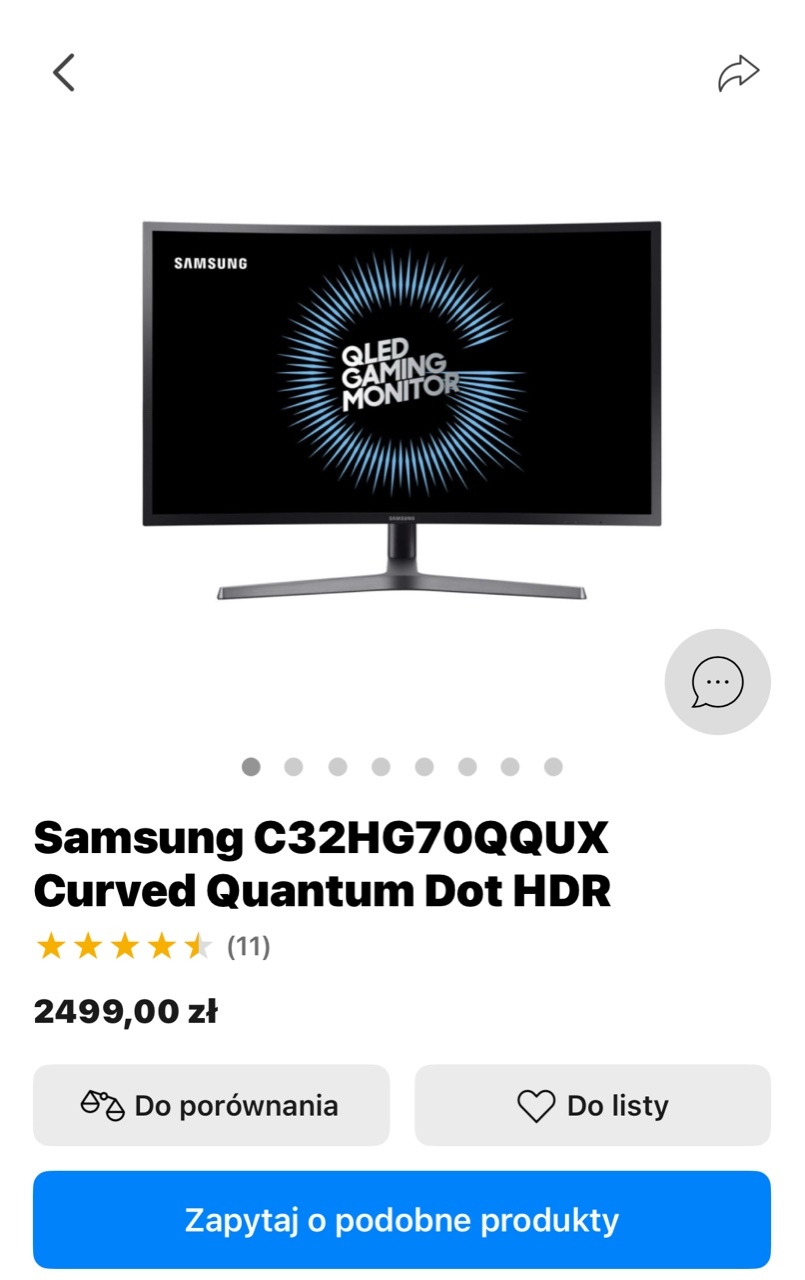The height and width of the screenshot is (1280, 805).
Task: Open the Samsung monitor product photo
Action: coord(401,410)
